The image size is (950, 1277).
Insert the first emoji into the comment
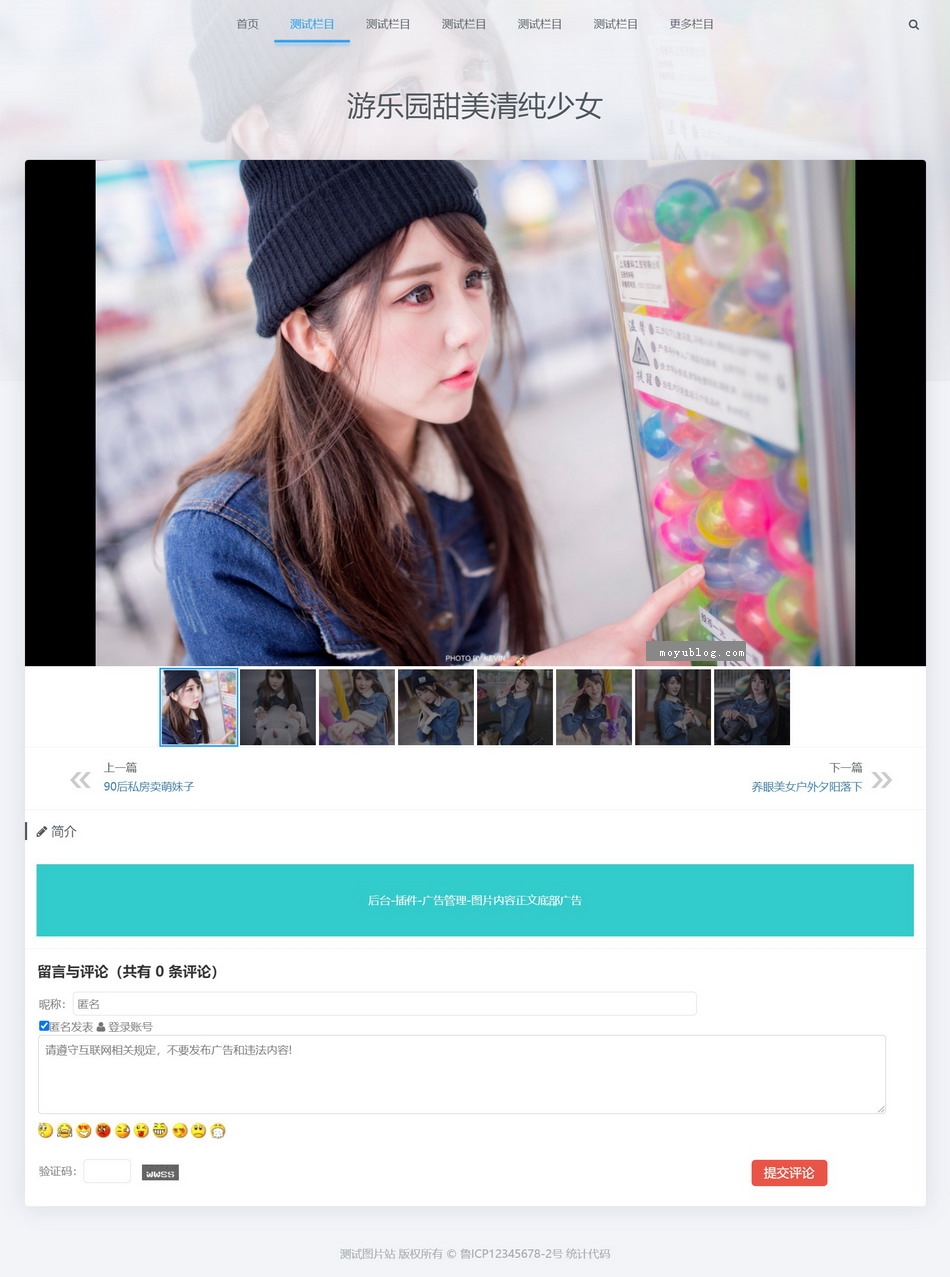(45, 1131)
